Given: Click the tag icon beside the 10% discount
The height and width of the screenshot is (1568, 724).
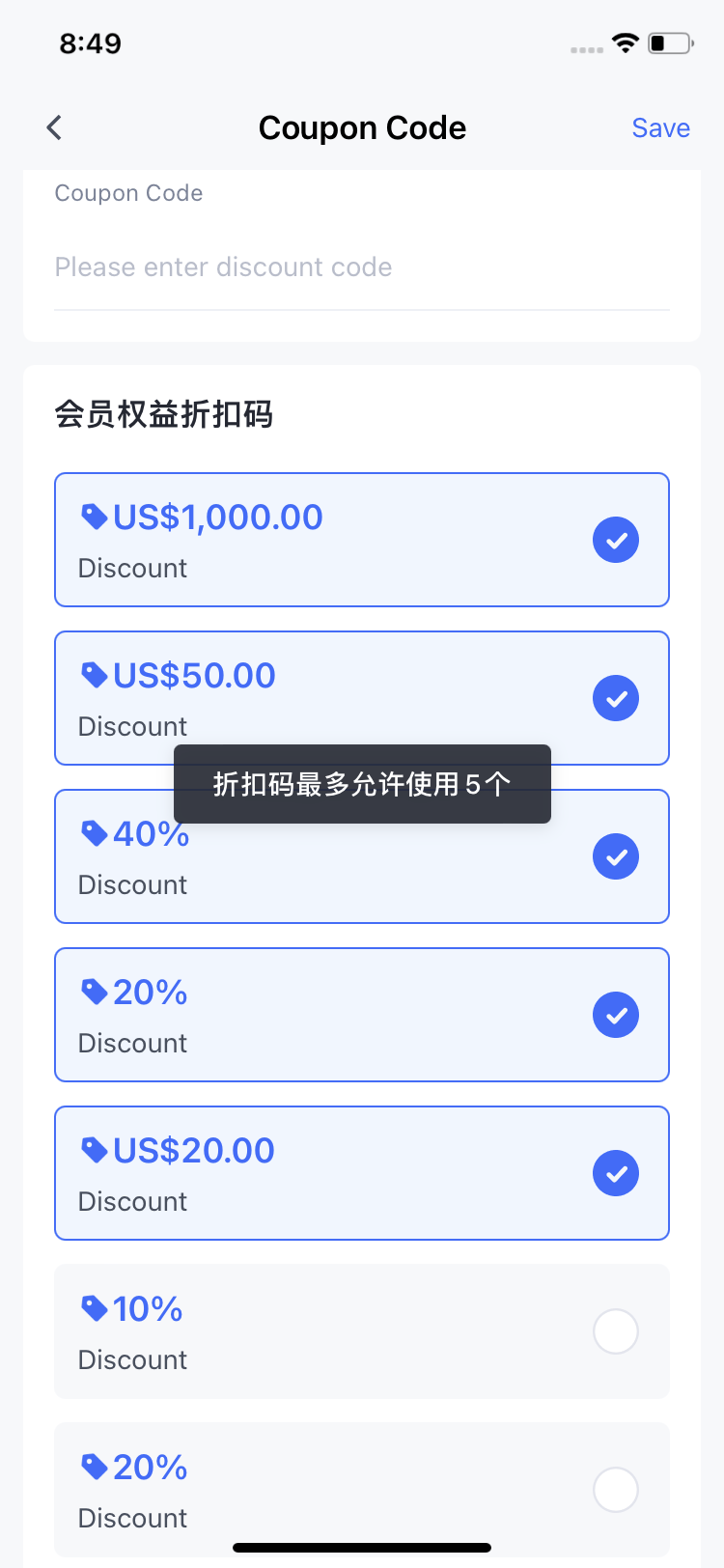Looking at the screenshot, I should tap(94, 1308).
